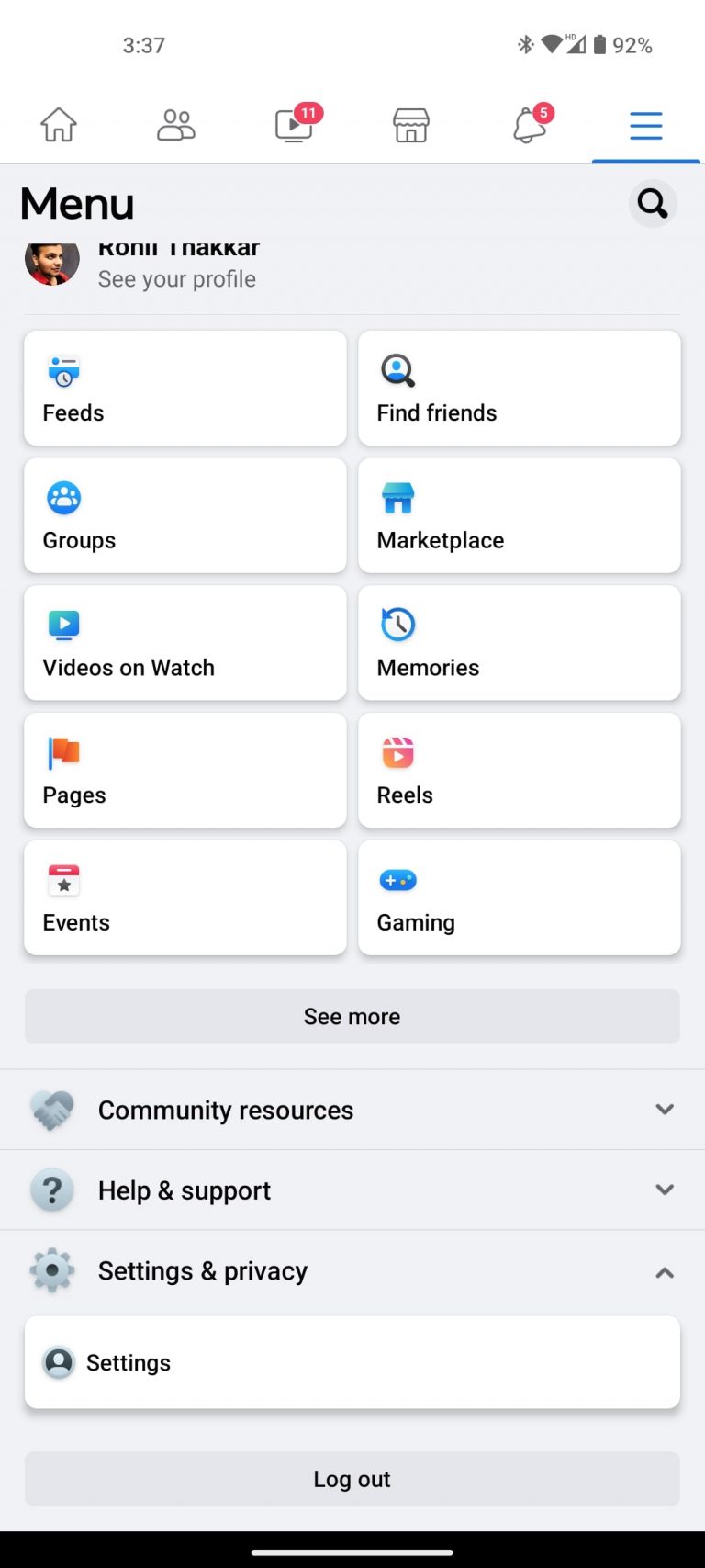Tap the See more button

[352, 1017]
